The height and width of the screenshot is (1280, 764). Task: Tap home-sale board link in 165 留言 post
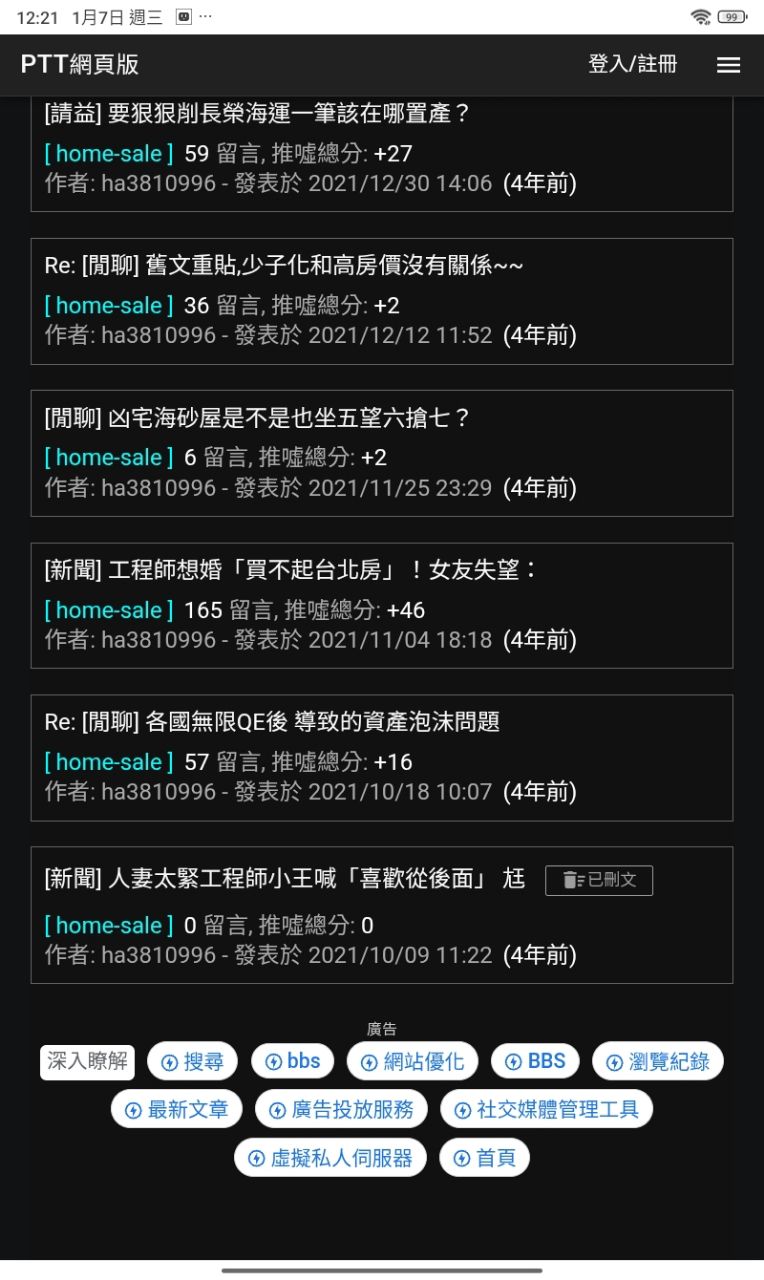tap(108, 610)
